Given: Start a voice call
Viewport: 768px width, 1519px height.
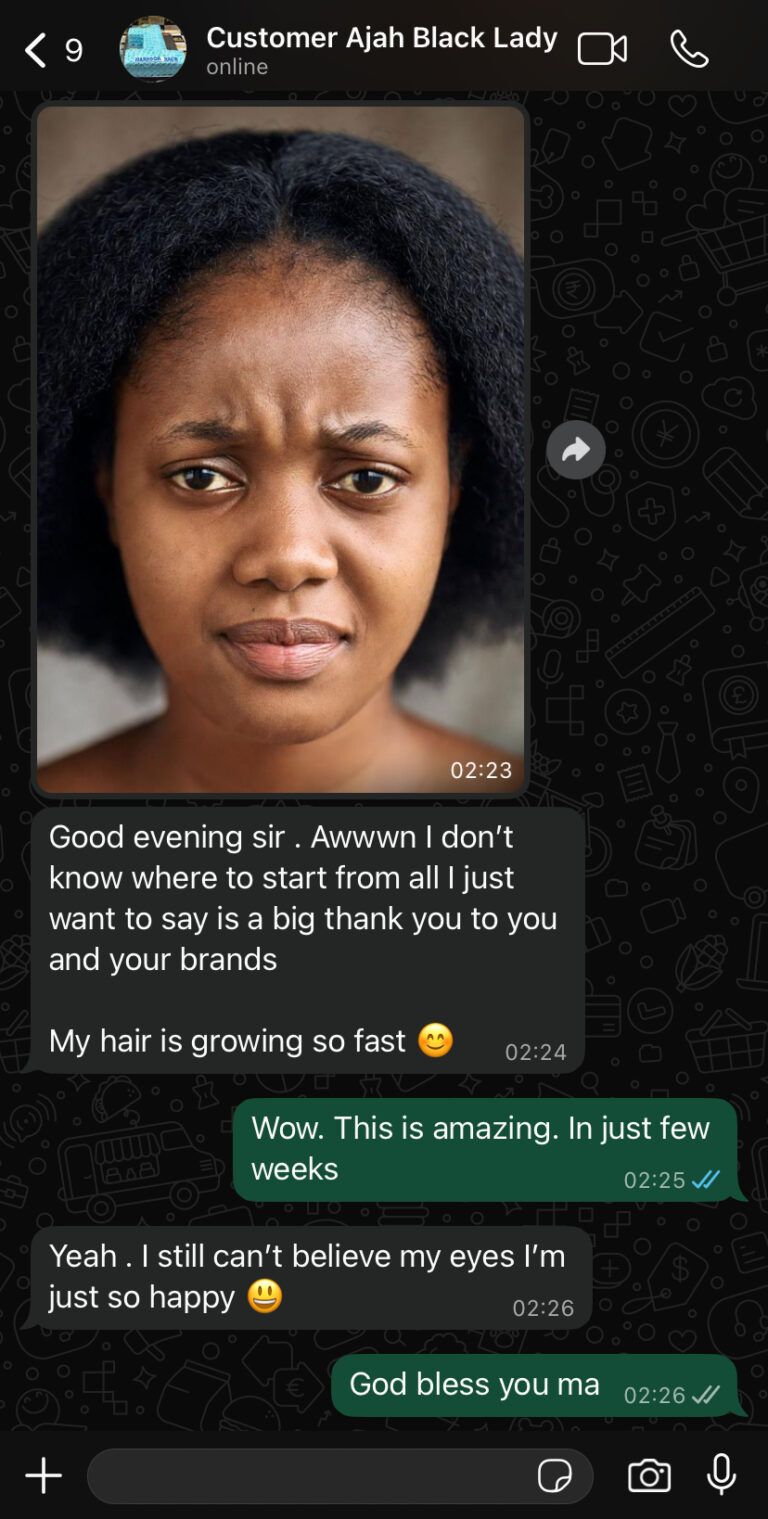Looking at the screenshot, I should [x=689, y=49].
